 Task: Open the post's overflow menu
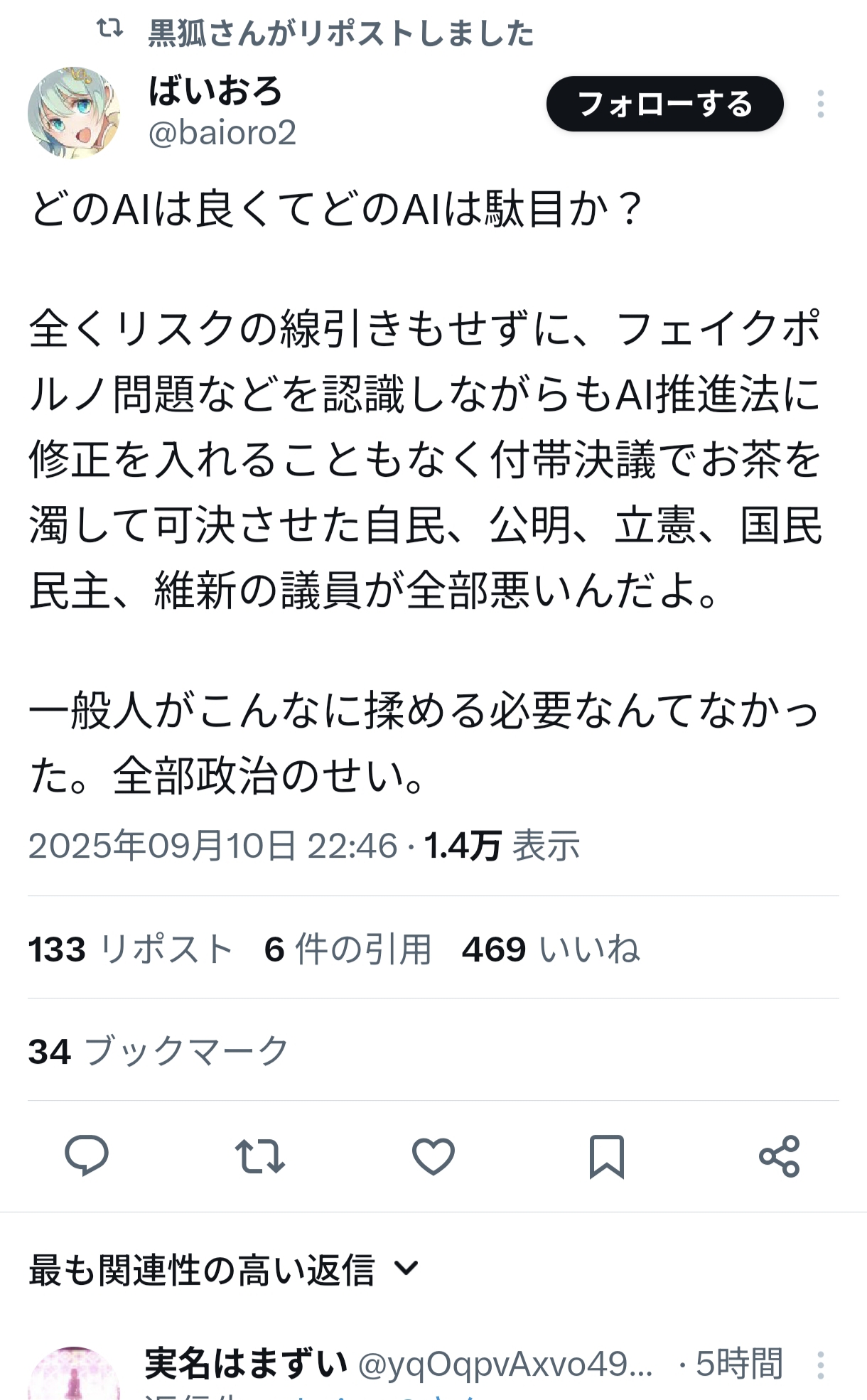pyautogui.click(x=820, y=104)
